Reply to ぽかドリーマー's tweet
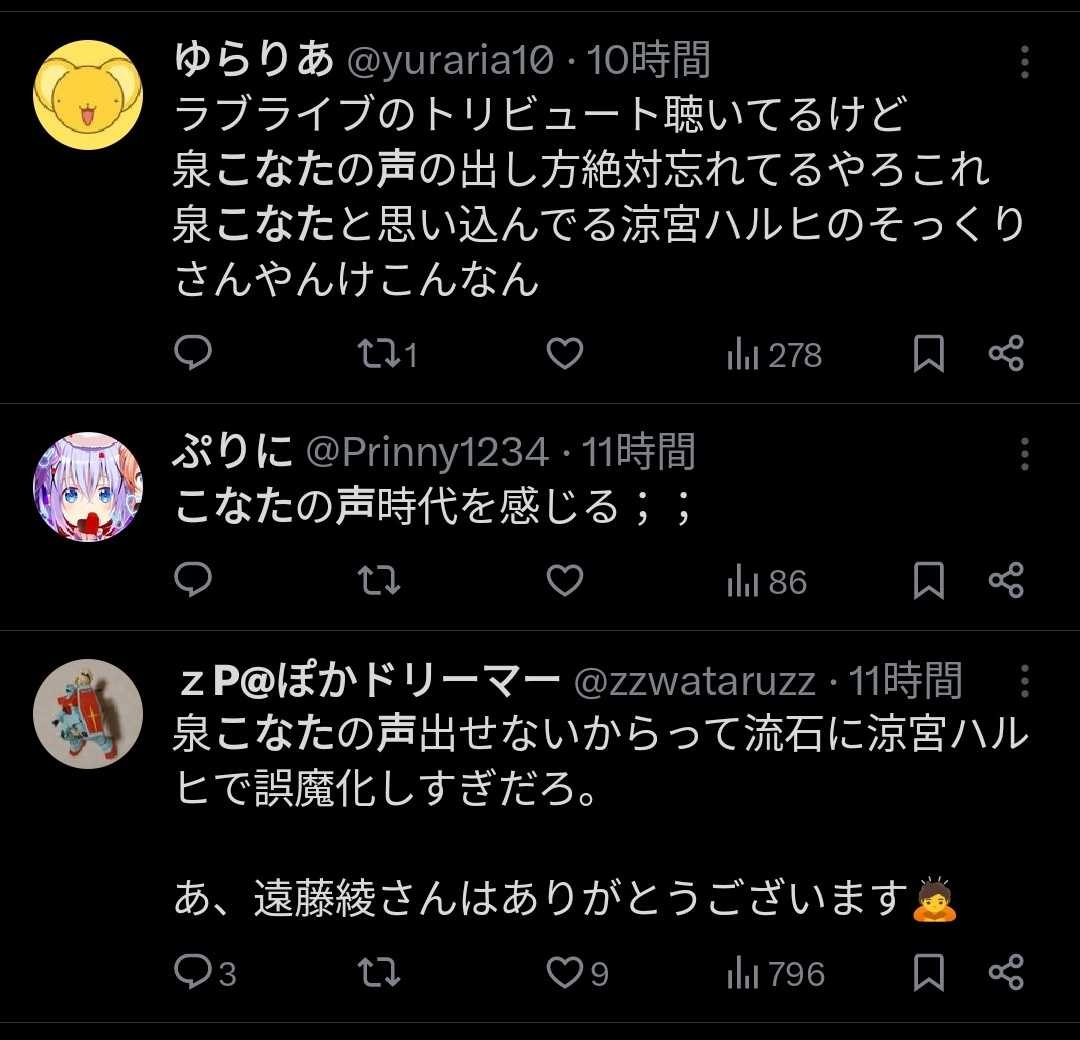The height and width of the screenshot is (1040, 1080). tap(193, 972)
